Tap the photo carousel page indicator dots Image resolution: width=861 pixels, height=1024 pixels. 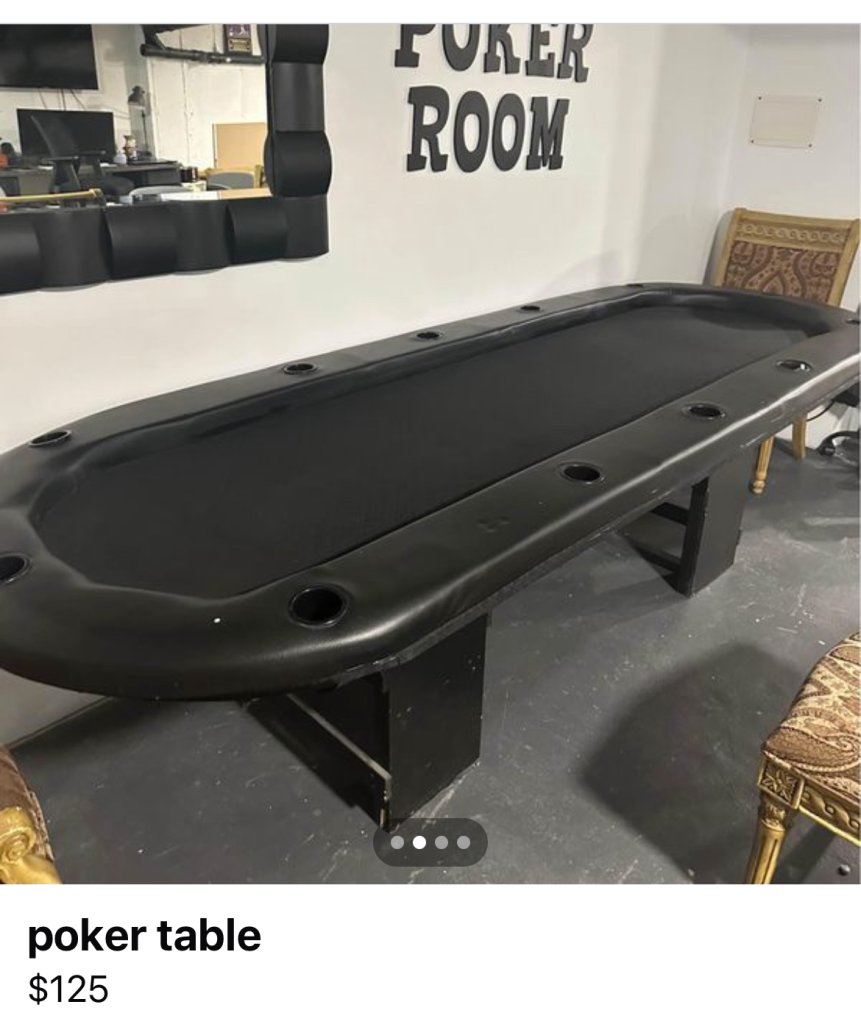(x=430, y=842)
